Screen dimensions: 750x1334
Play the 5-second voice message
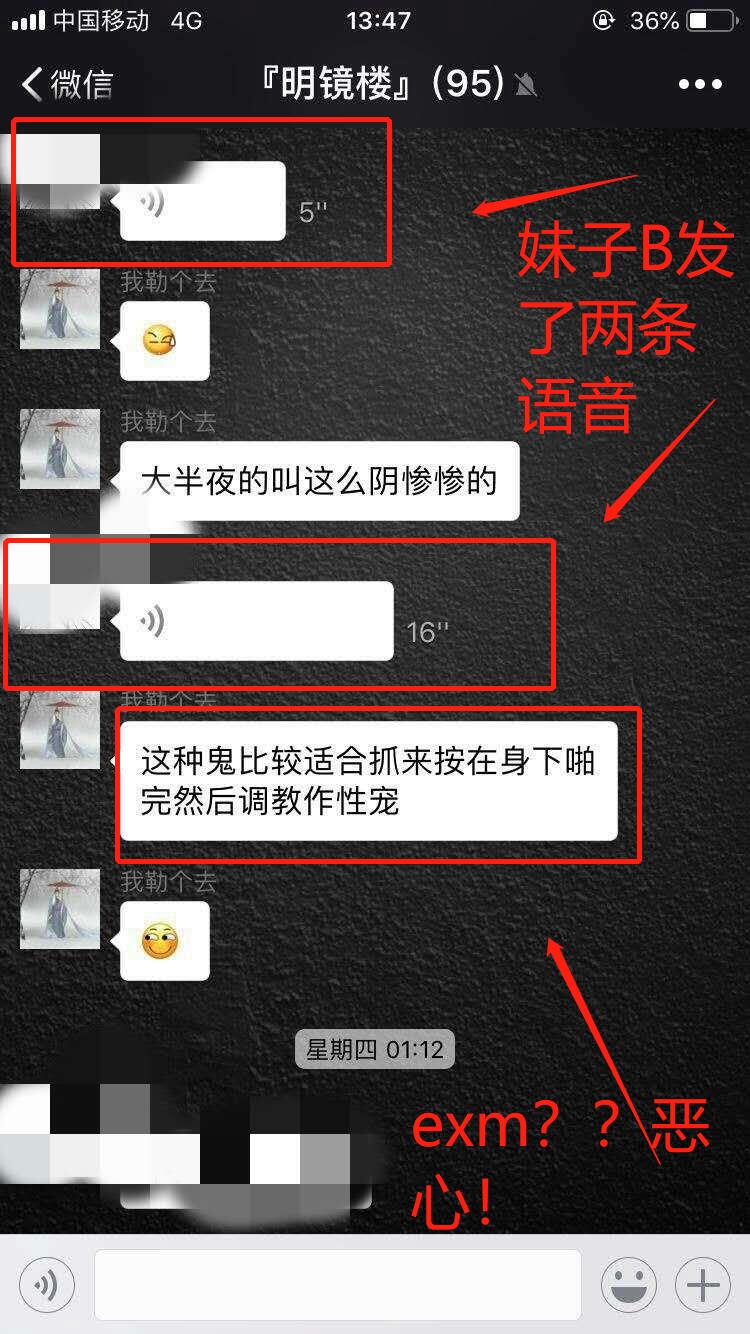click(202, 203)
